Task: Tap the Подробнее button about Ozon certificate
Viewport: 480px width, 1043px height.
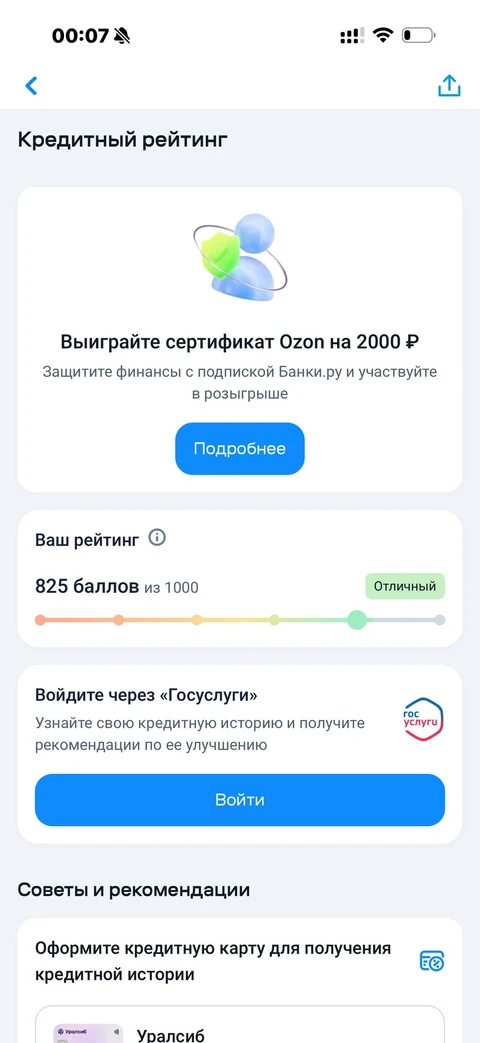Action: click(240, 449)
